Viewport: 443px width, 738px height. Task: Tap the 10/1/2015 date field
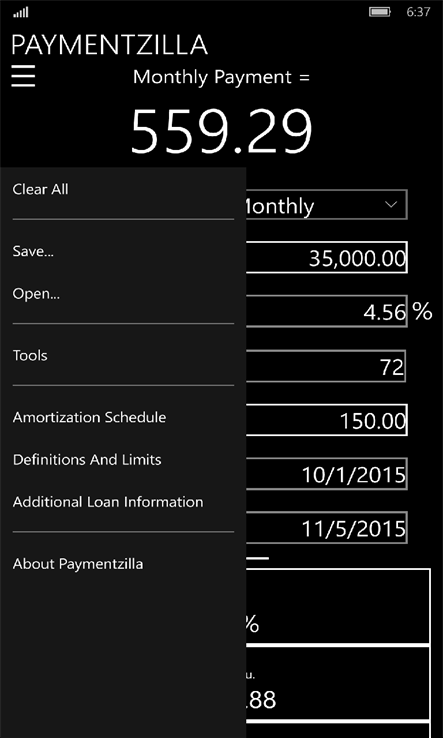[326, 474]
